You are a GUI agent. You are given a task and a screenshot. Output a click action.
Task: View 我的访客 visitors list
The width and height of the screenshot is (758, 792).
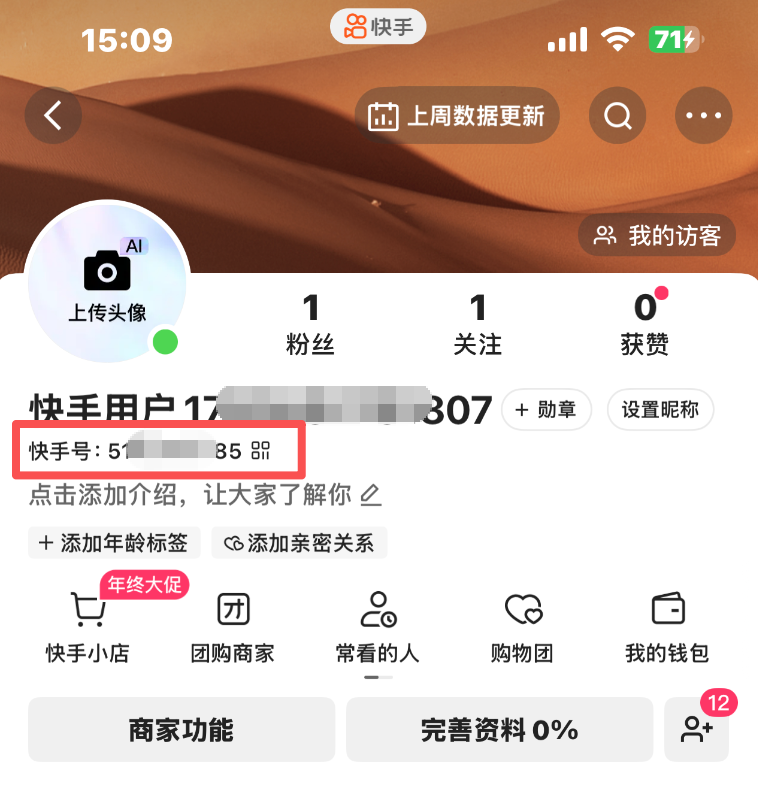657,236
